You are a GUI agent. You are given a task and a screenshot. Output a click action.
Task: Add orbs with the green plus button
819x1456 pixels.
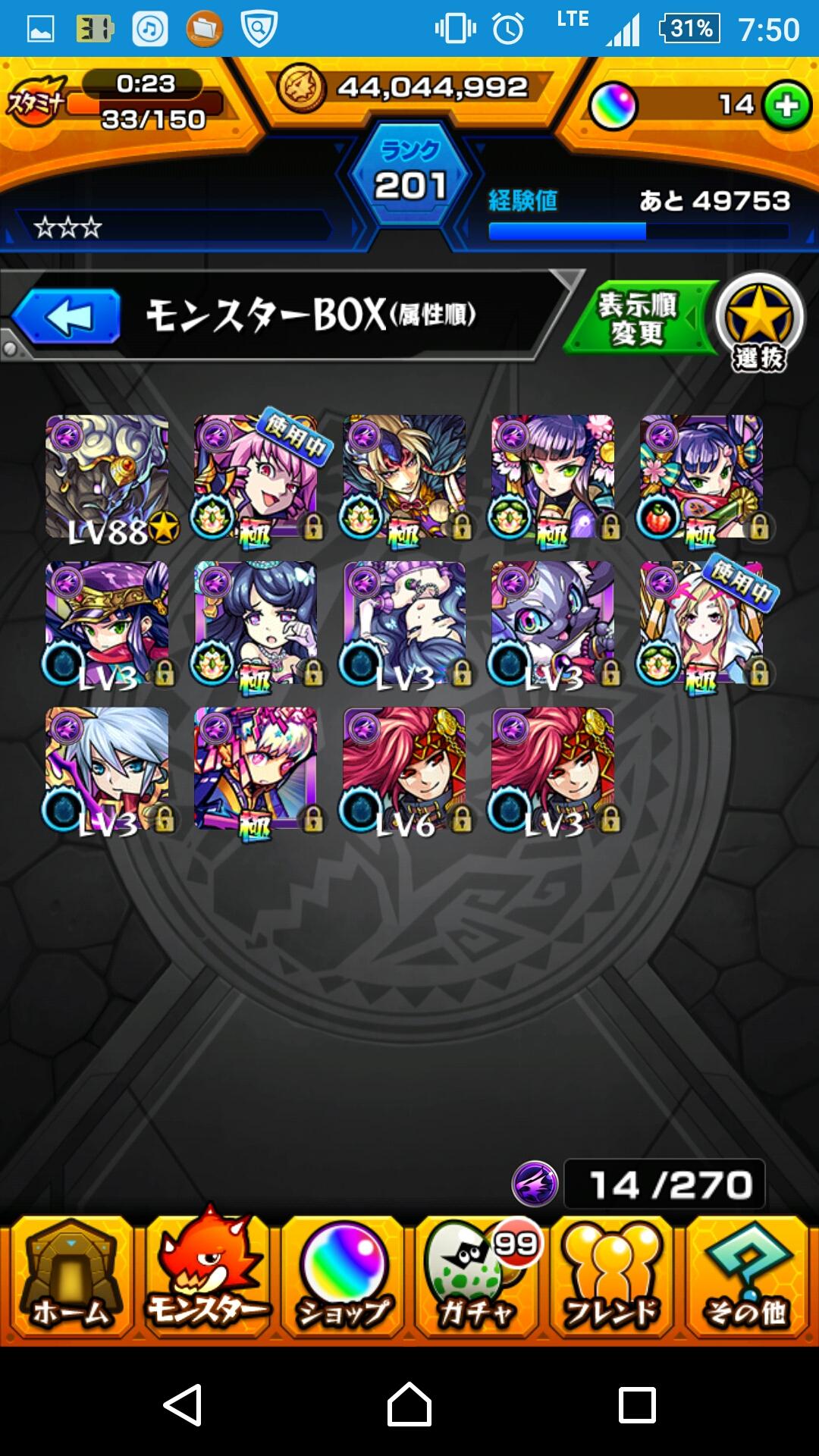tap(786, 105)
